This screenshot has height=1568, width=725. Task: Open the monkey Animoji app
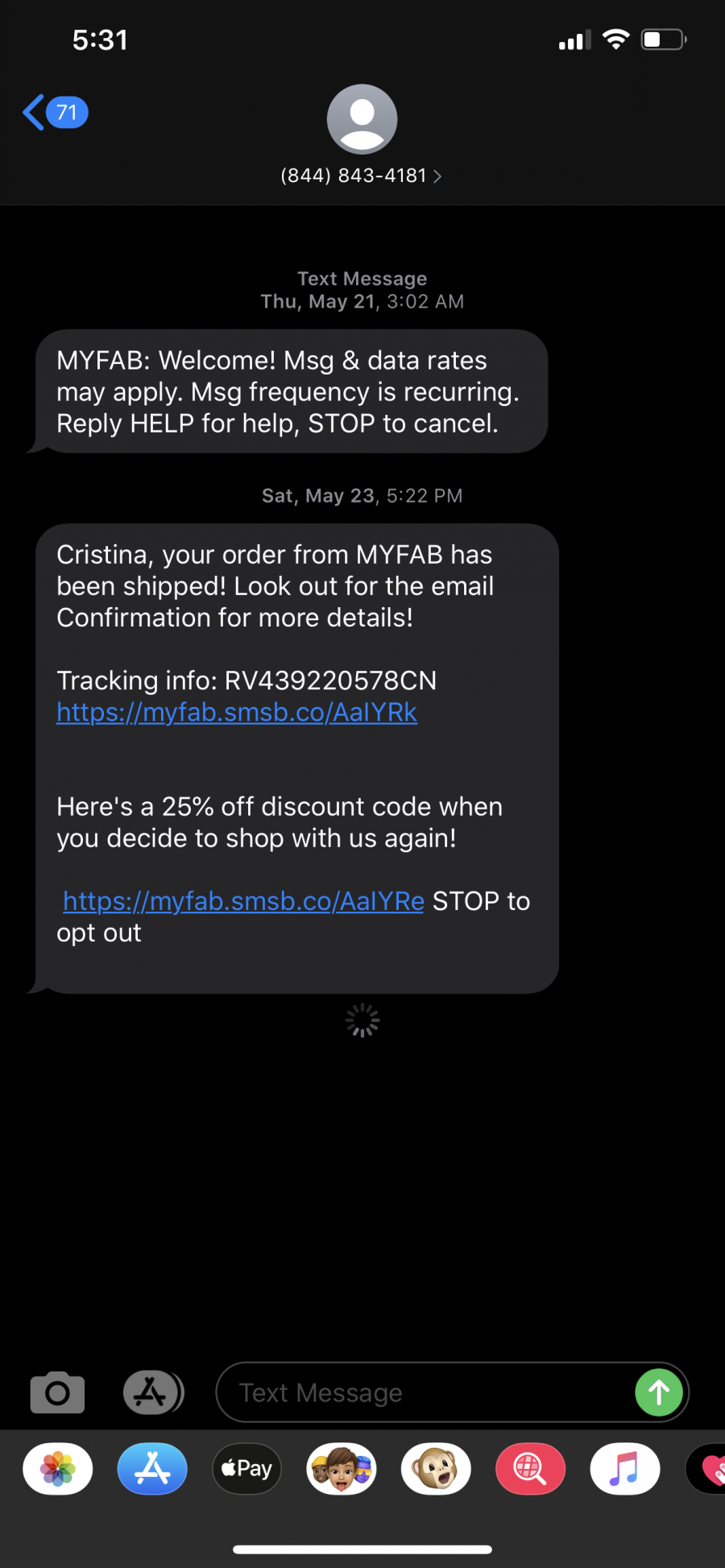[436, 1469]
